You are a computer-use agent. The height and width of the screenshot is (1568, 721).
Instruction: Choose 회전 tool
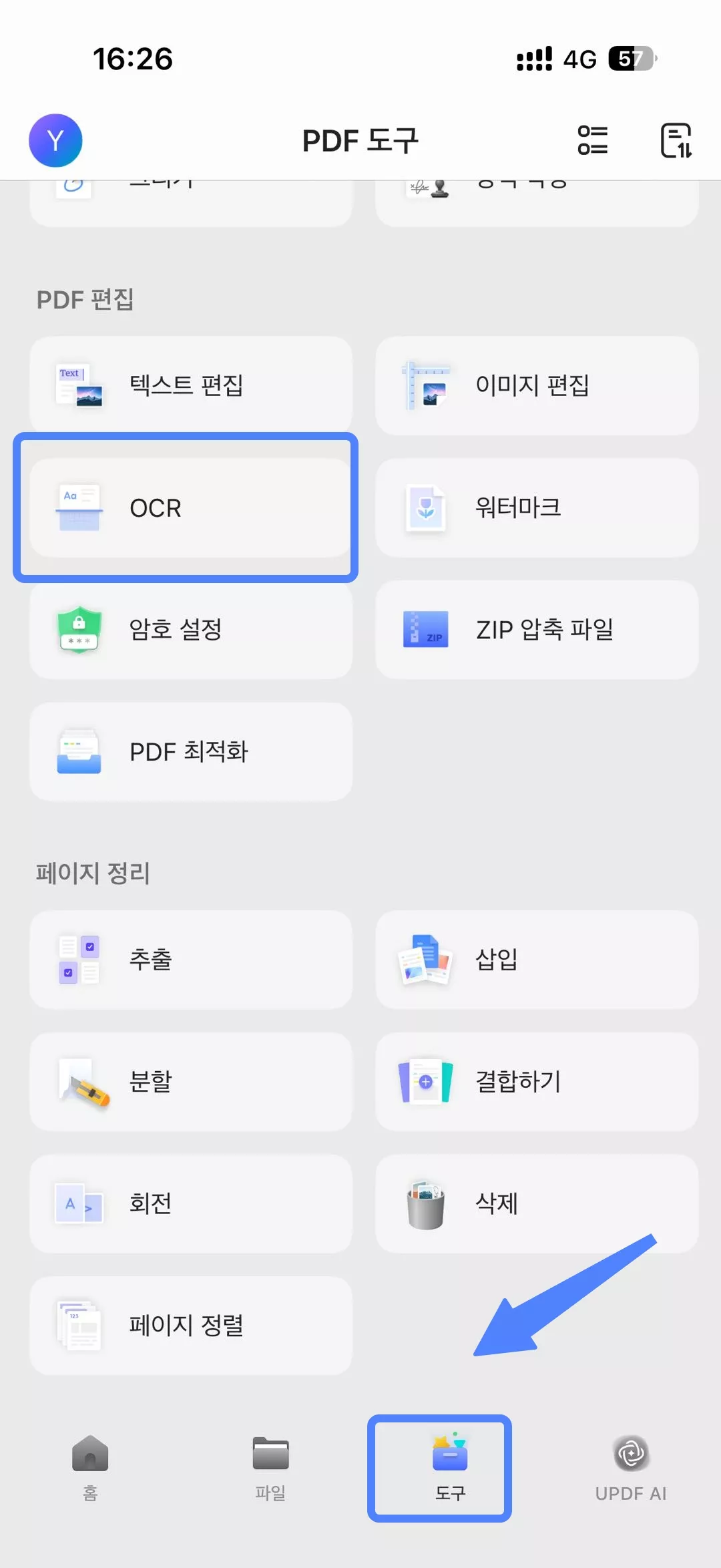[x=191, y=1204]
